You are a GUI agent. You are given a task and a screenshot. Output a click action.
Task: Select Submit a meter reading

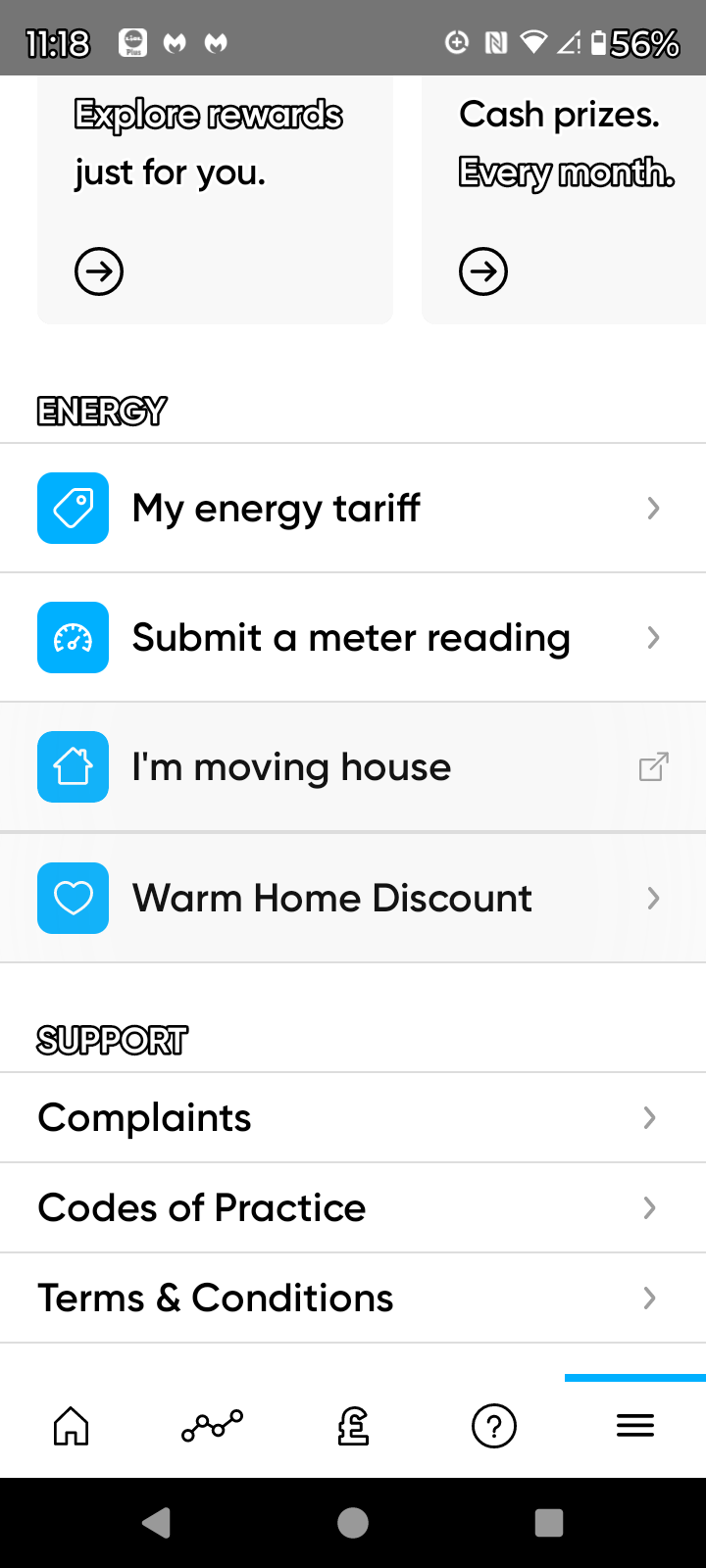pos(353,637)
